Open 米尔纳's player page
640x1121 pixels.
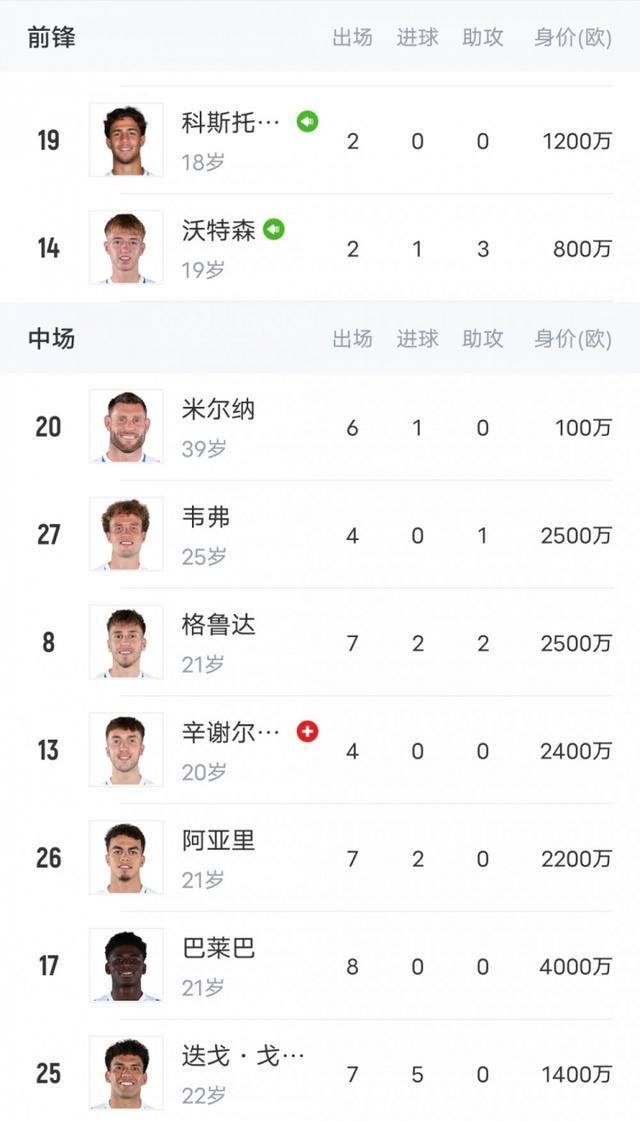[x=218, y=409]
